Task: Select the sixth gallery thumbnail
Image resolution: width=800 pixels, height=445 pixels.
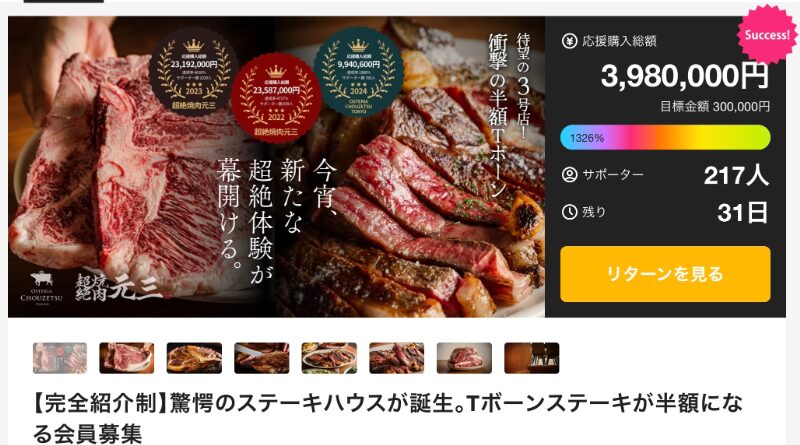Action: point(397,358)
